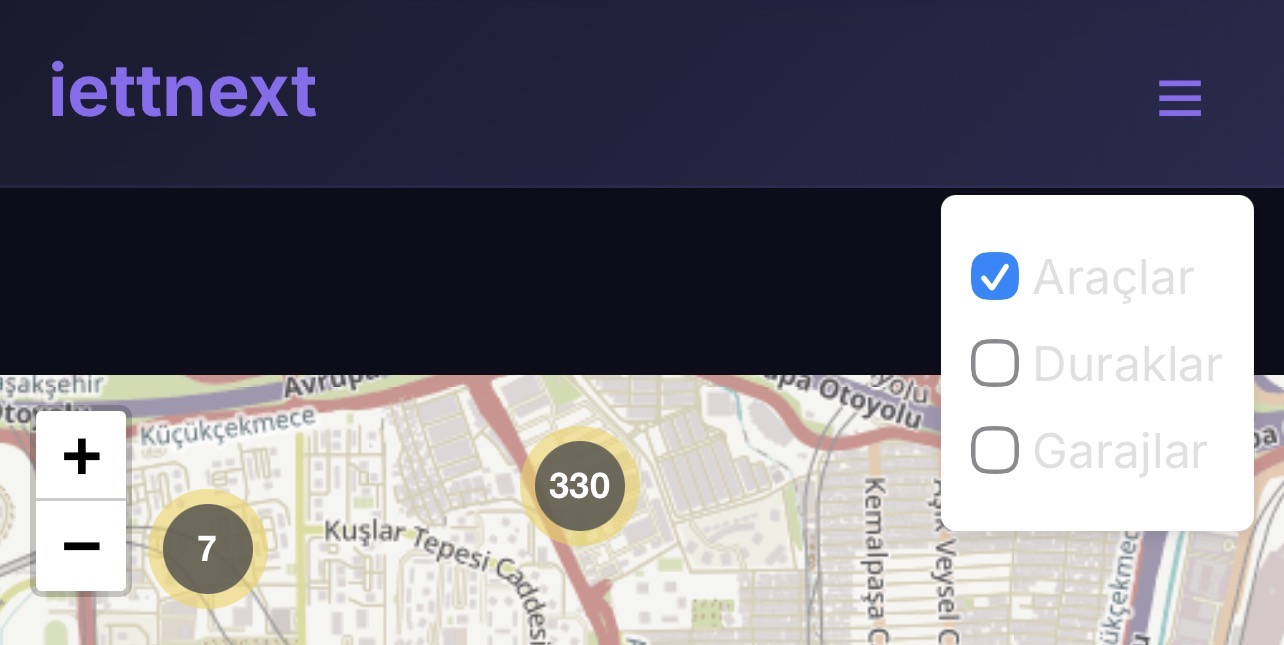Open the hamburger menu
Screen dimensions: 1284x645
coord(1179,98)
